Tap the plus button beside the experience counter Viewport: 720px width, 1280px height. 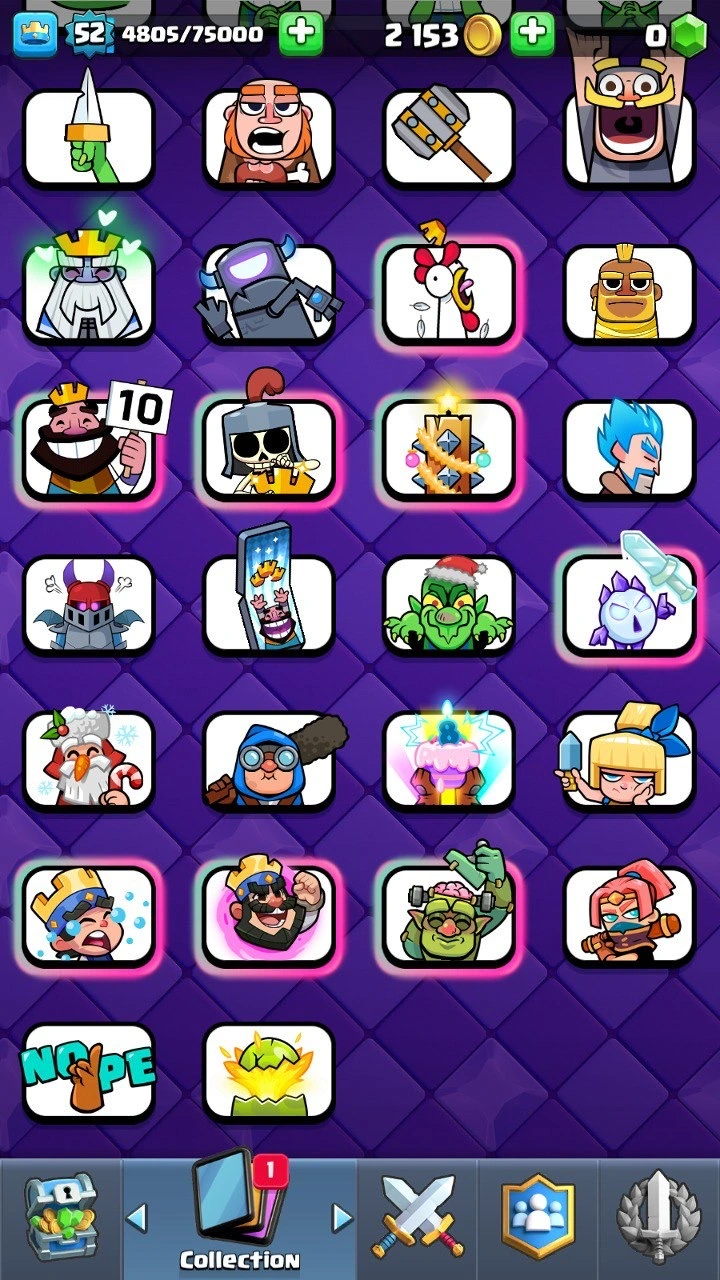point(300,35)
